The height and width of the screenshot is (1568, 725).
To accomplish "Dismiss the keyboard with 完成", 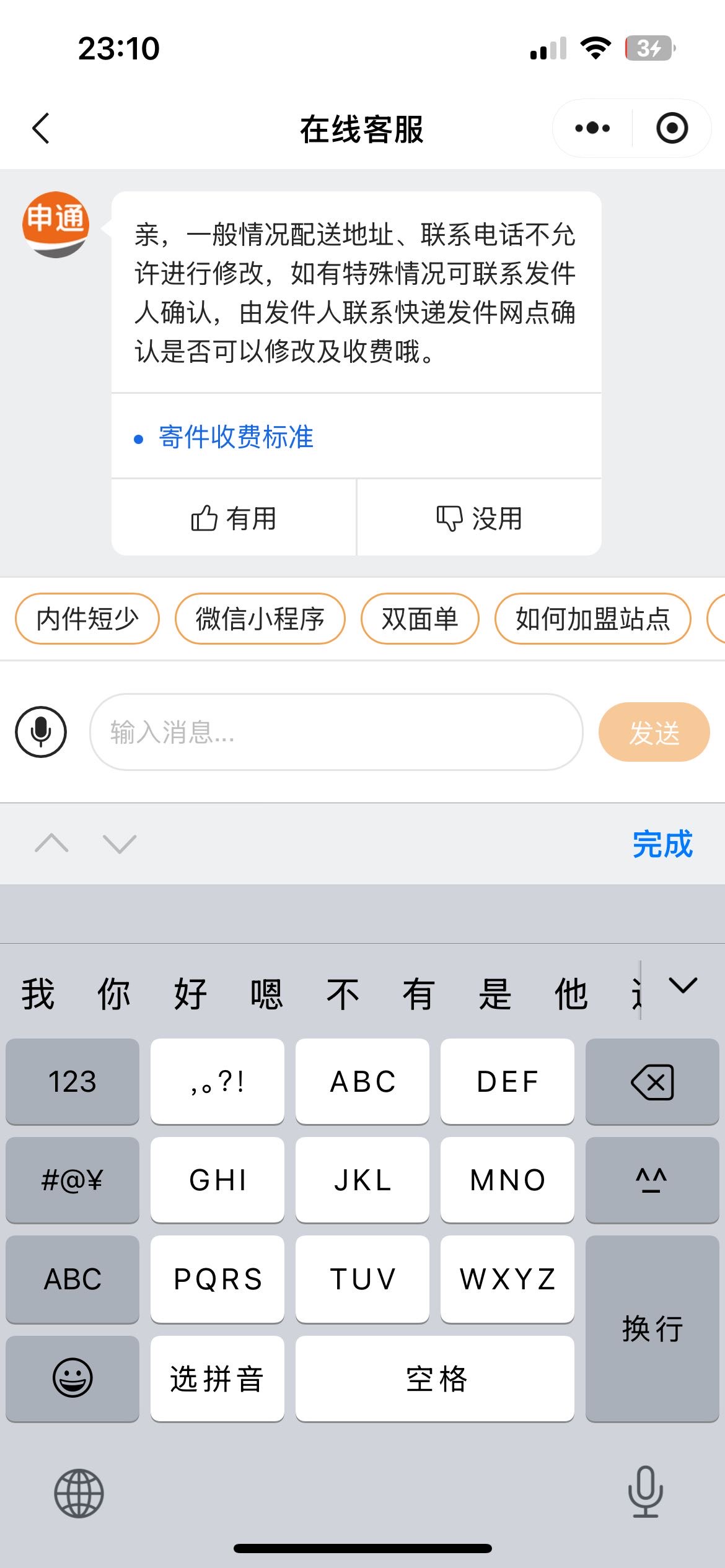I will click(662, 843).
